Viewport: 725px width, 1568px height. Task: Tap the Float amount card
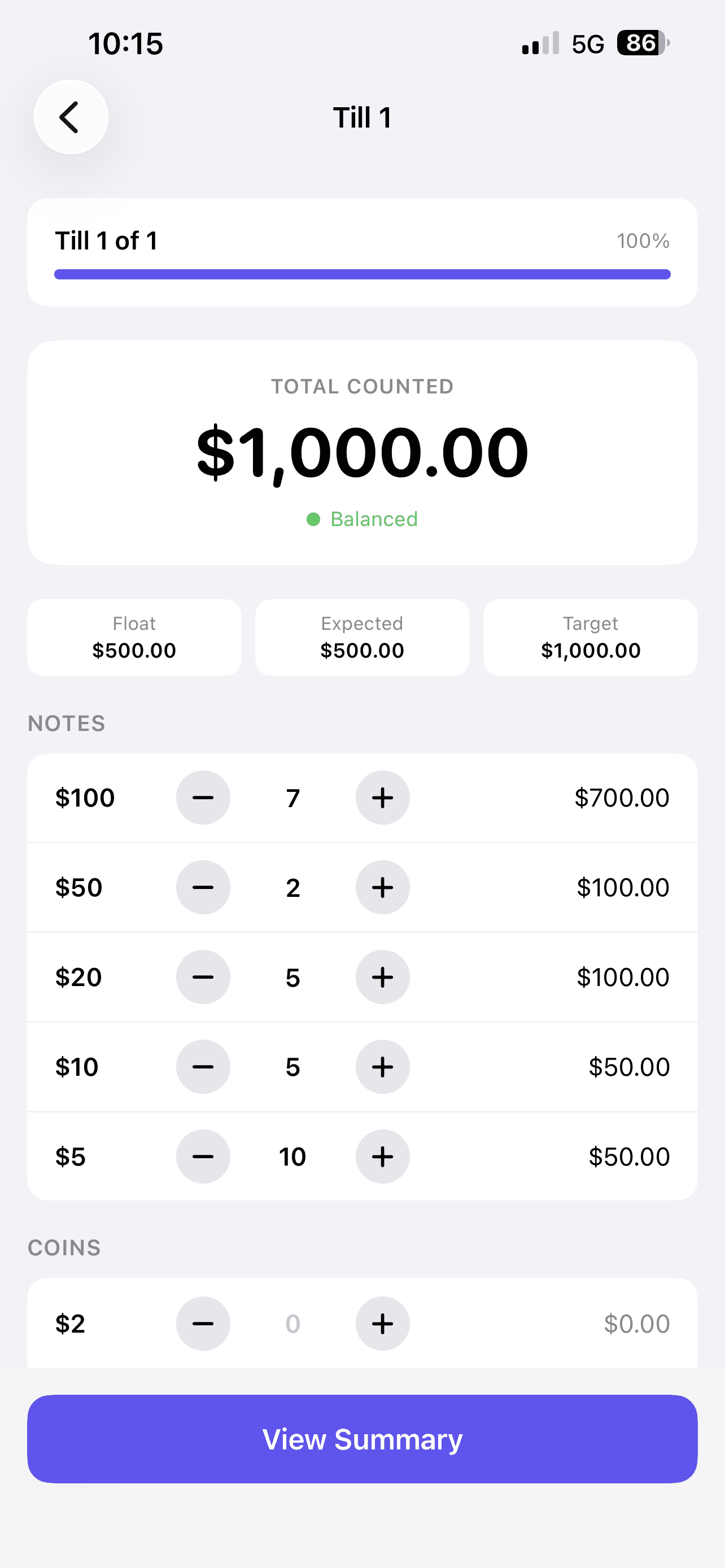tap(134, 637)
